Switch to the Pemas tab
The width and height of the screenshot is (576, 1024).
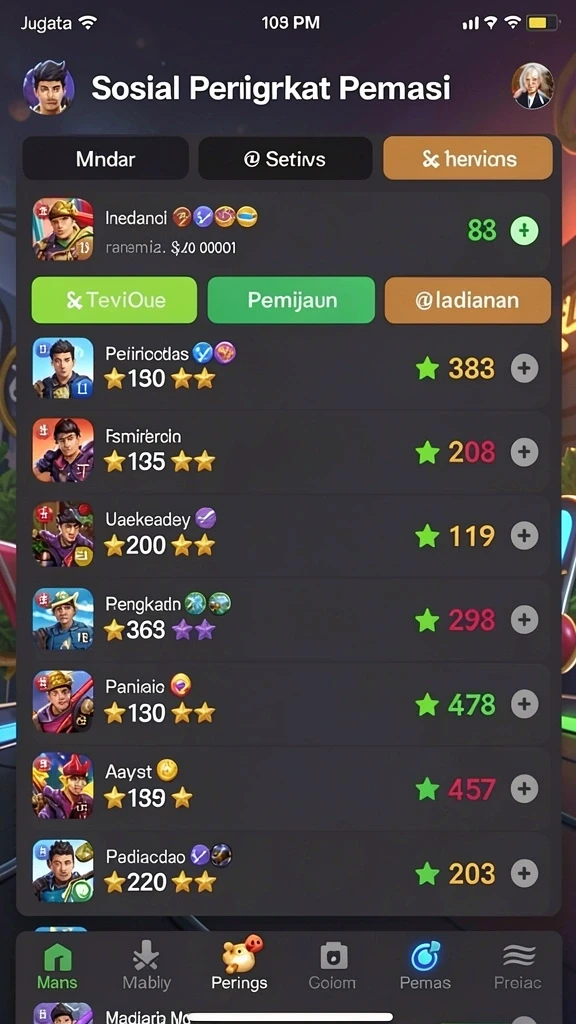[425, 966]
